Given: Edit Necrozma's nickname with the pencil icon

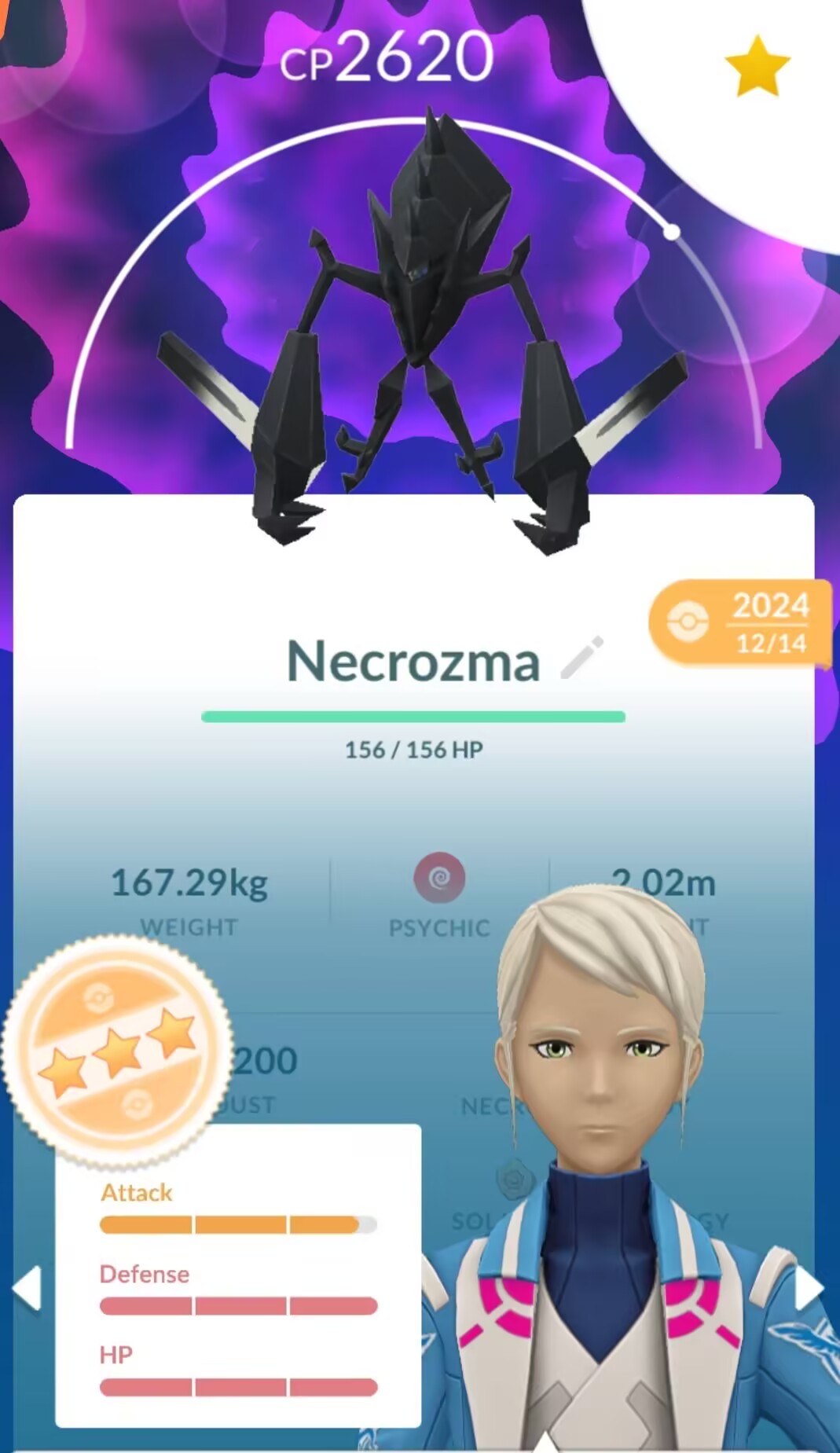Looking at the screenshot, I should [582, 657].
